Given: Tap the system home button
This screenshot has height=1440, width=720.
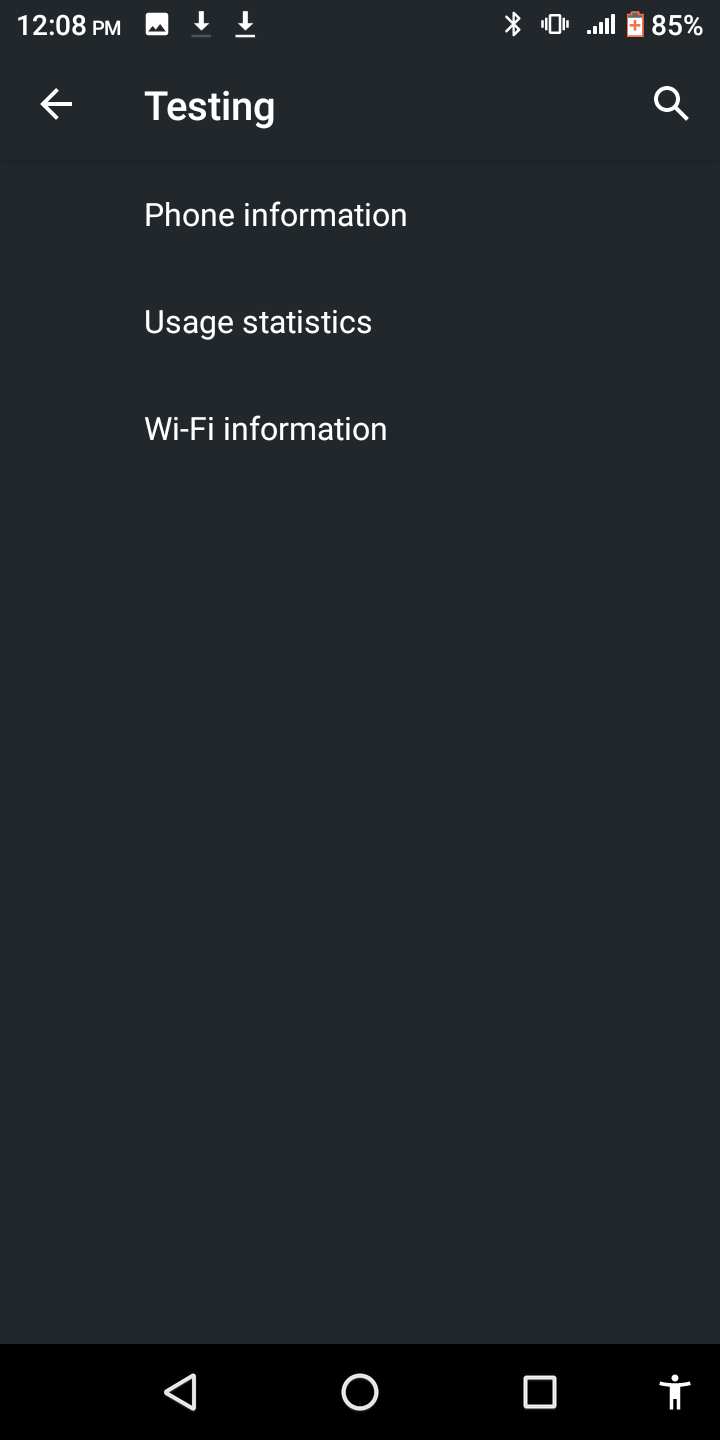Looking at the screenshot, I should 360,1391.
